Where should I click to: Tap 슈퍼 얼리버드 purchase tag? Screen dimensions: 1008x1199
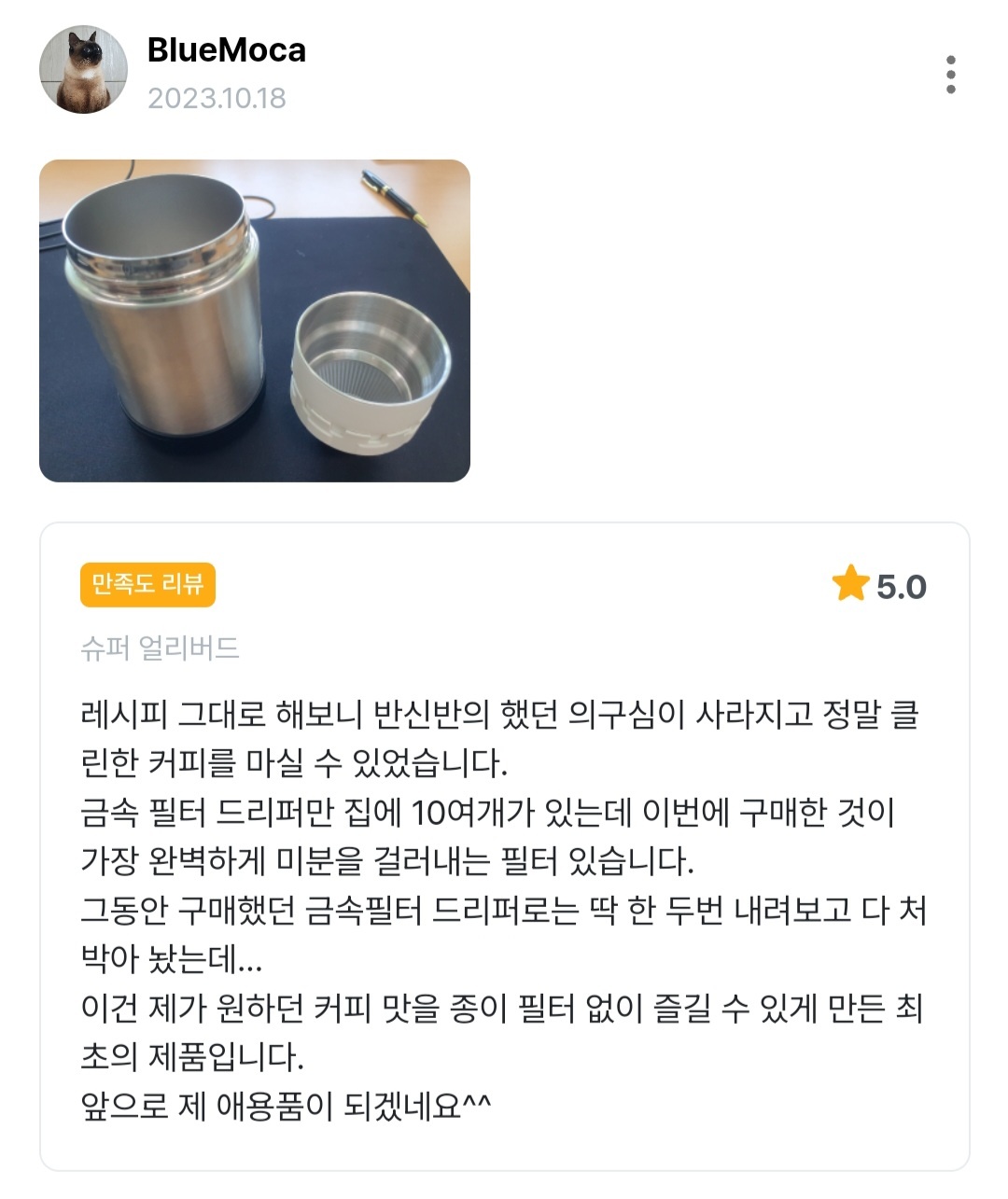click(x=160, y=648)
